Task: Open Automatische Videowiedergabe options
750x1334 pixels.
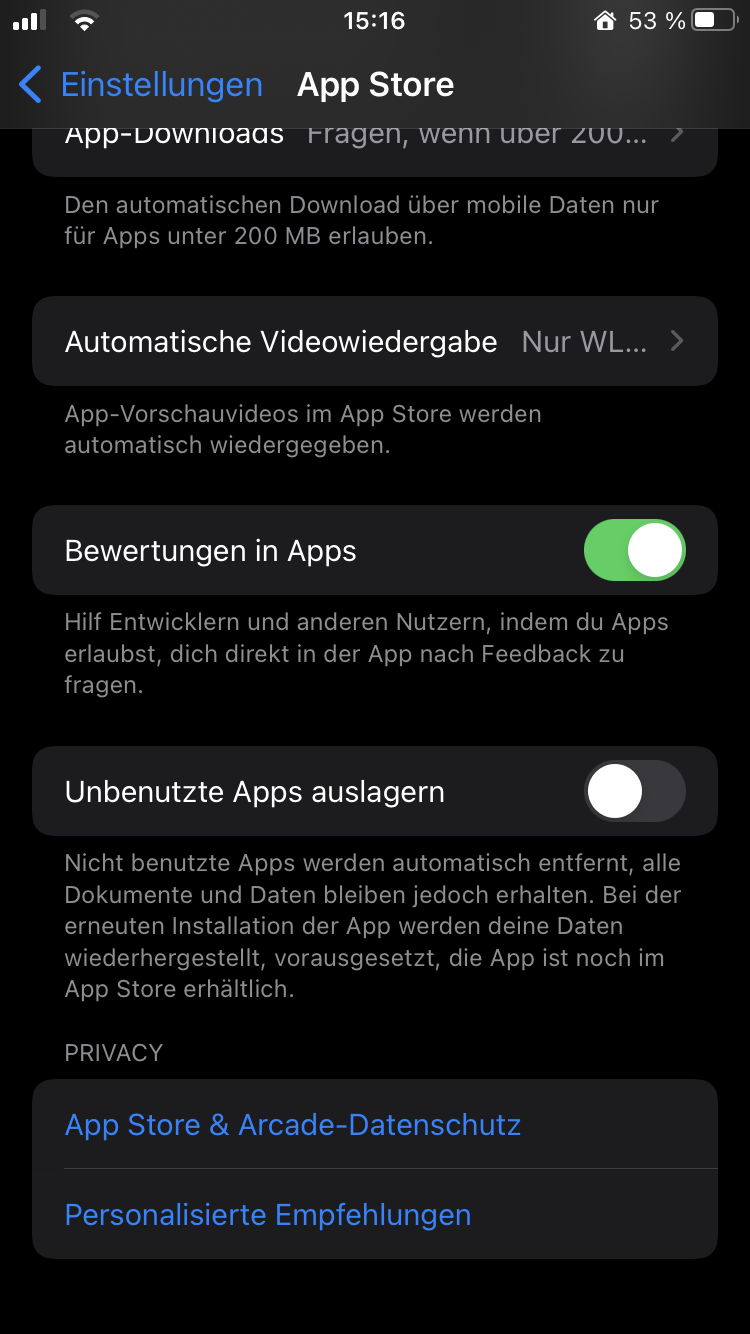Action: (x=375, y=342)
